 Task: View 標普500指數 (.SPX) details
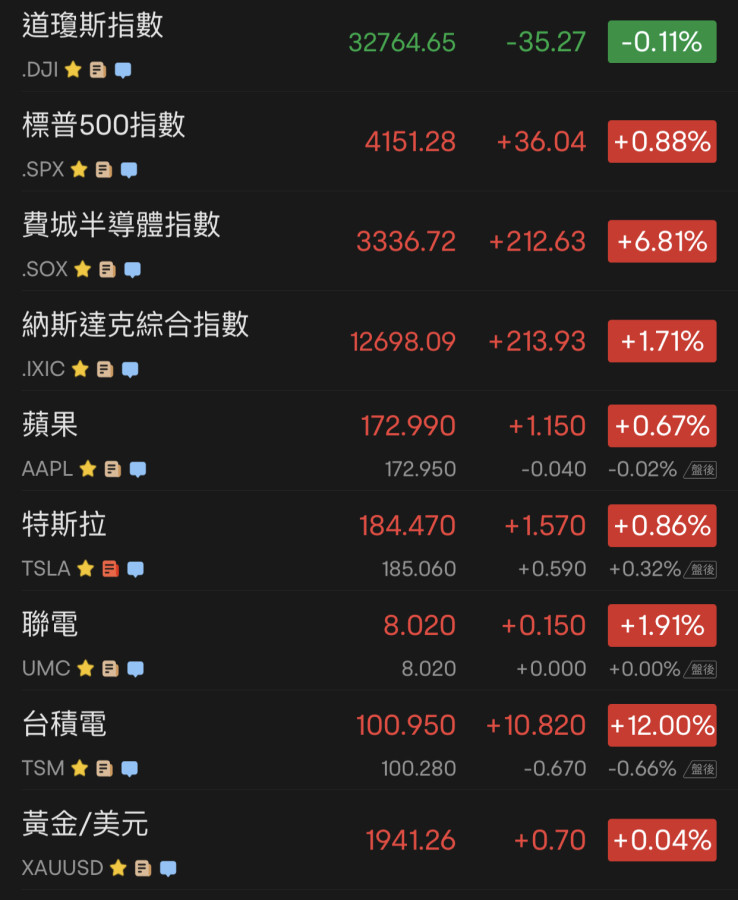[104, 126]
